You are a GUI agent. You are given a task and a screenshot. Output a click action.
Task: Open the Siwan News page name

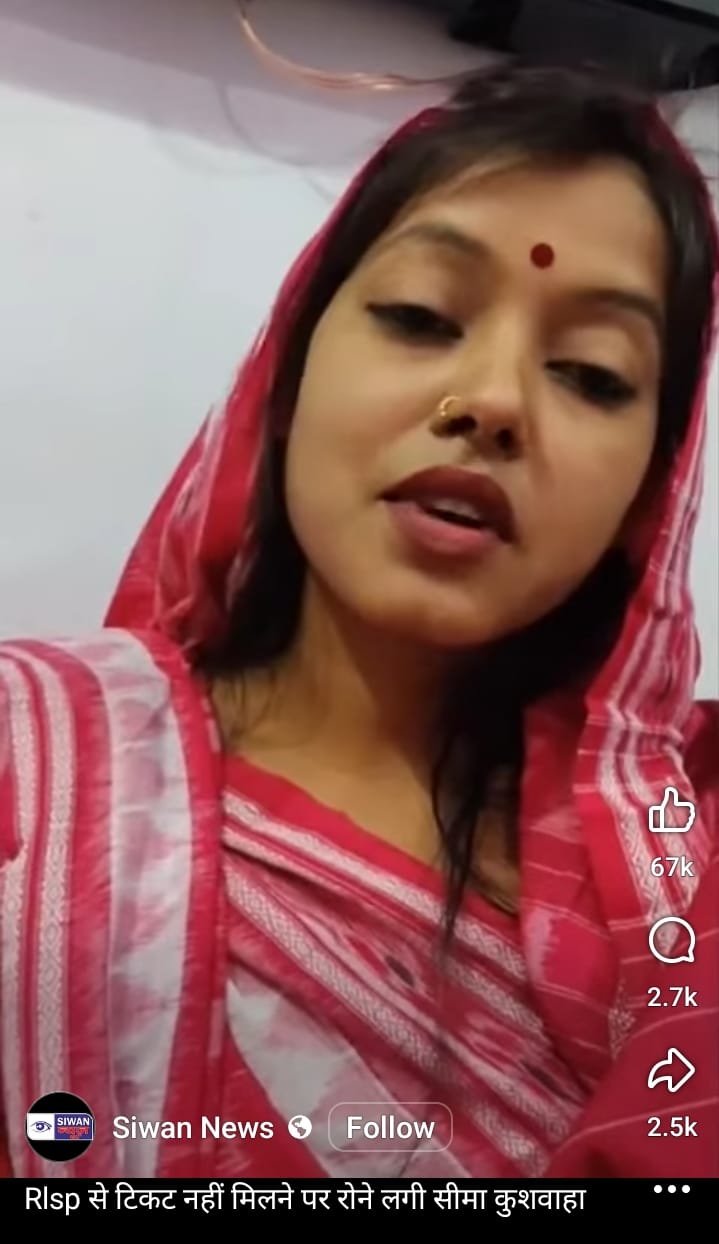point(192,1128)
